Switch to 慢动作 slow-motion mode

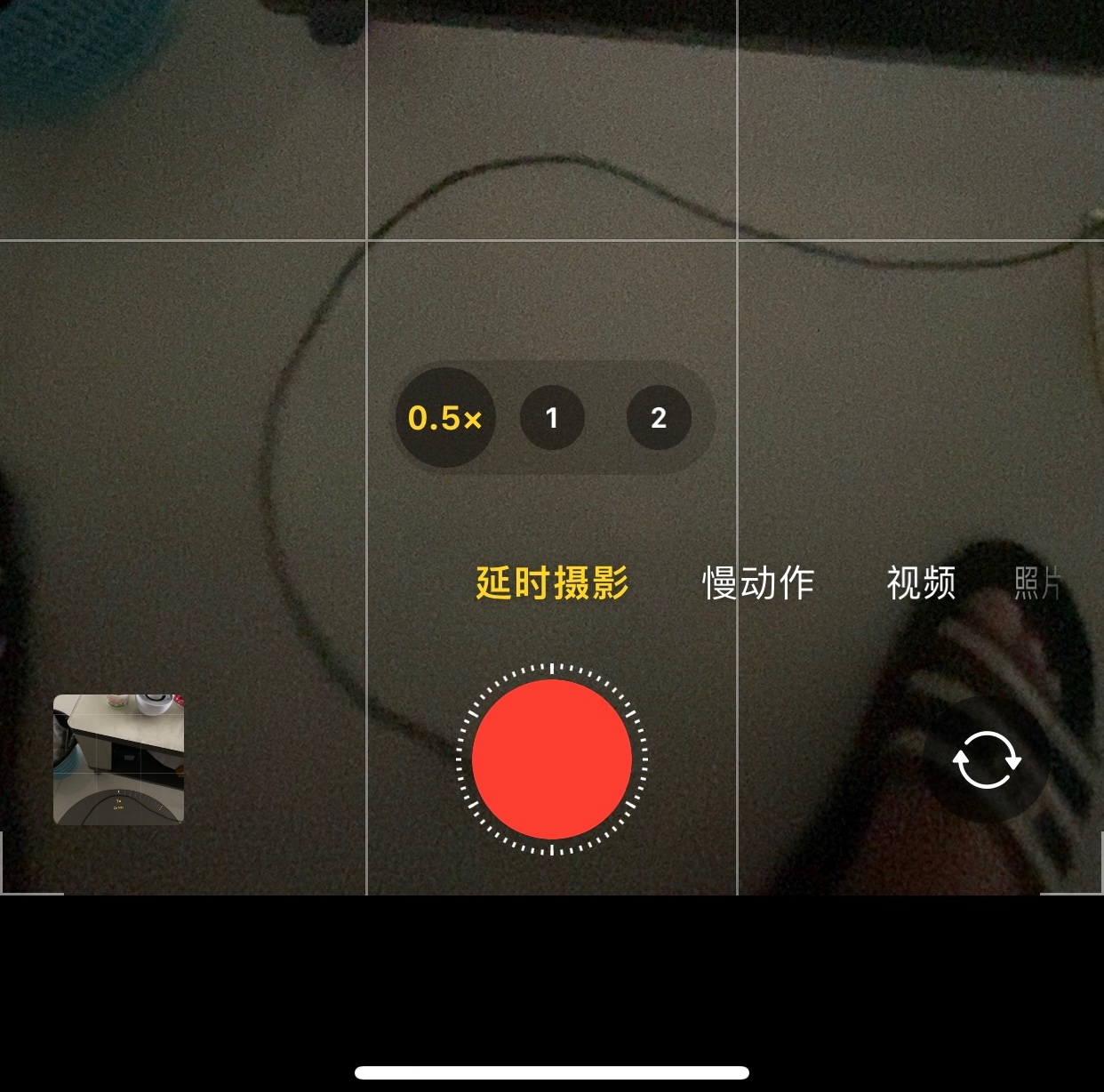[757, 582]
